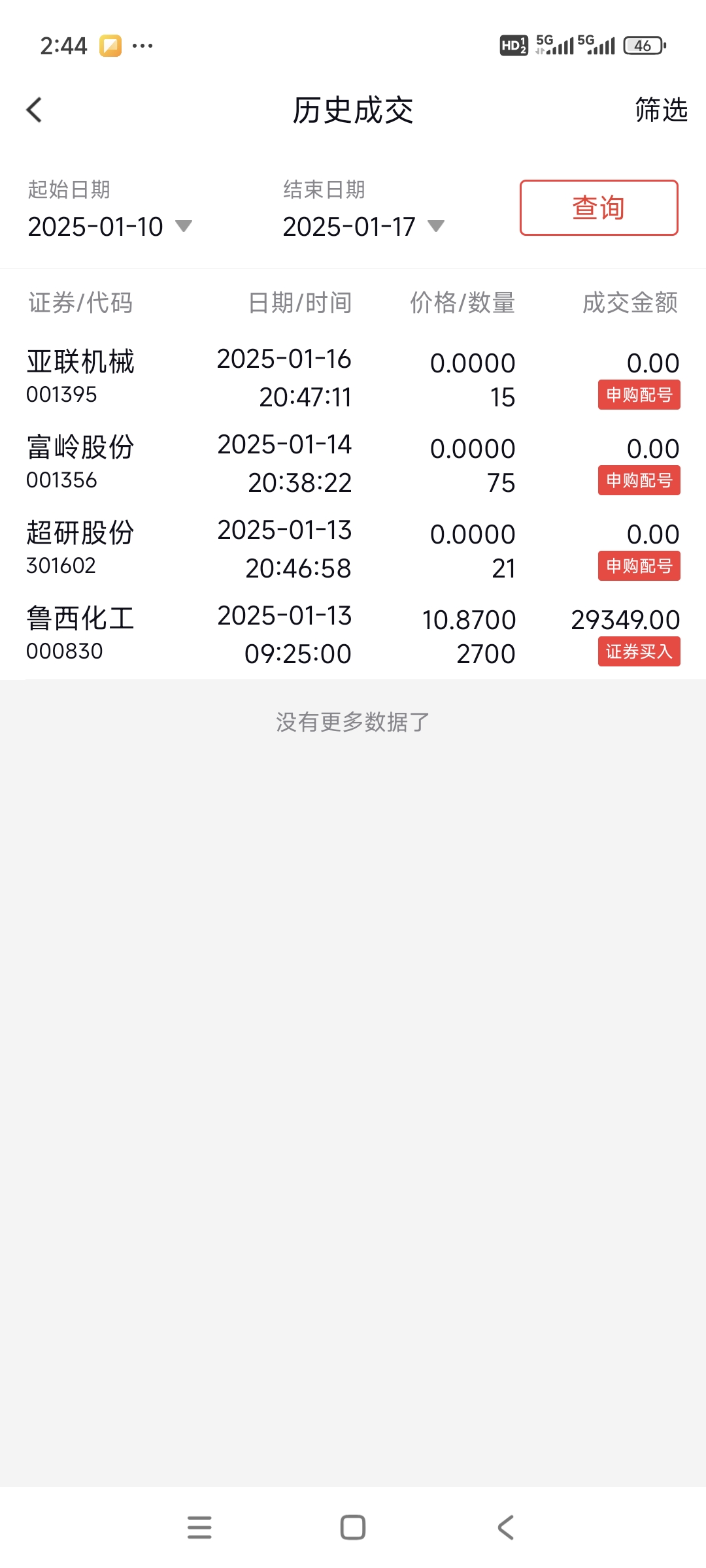Open the 筛选 filter option
This screenshot has width=706, height=1568.
661,110
